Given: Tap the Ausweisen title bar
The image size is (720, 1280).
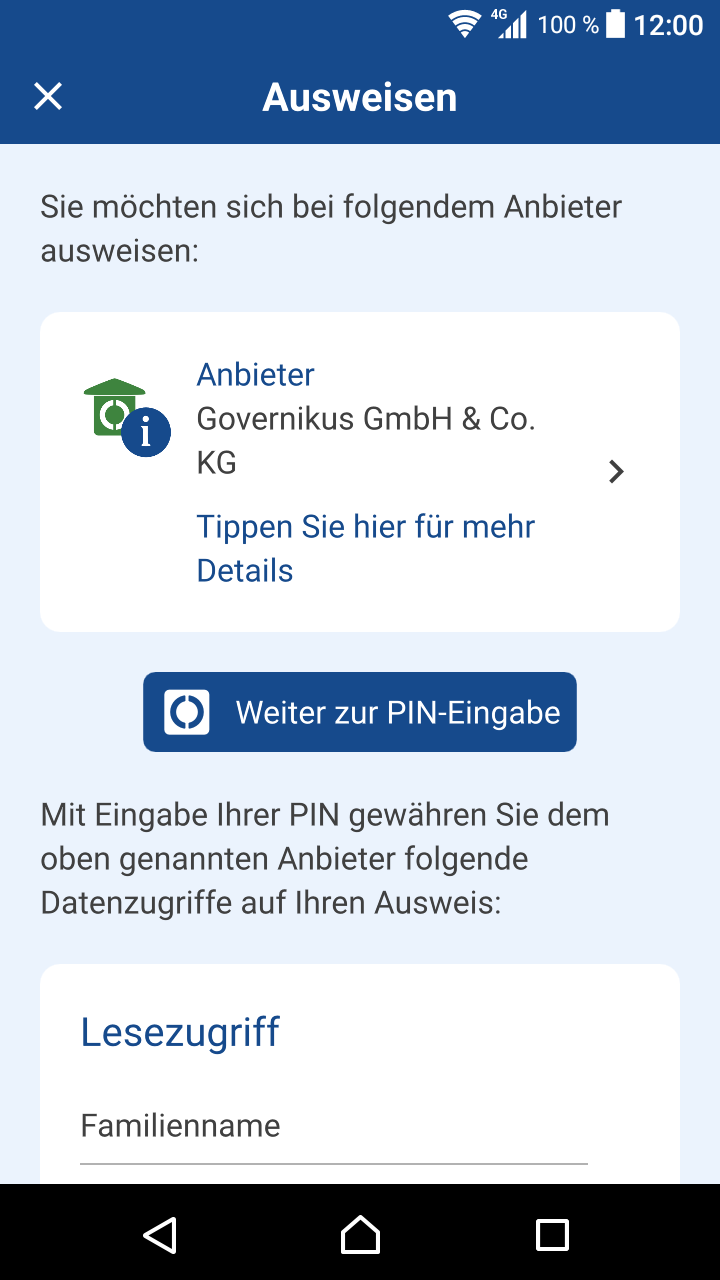Looking at the screenshot, I should 360,96.
